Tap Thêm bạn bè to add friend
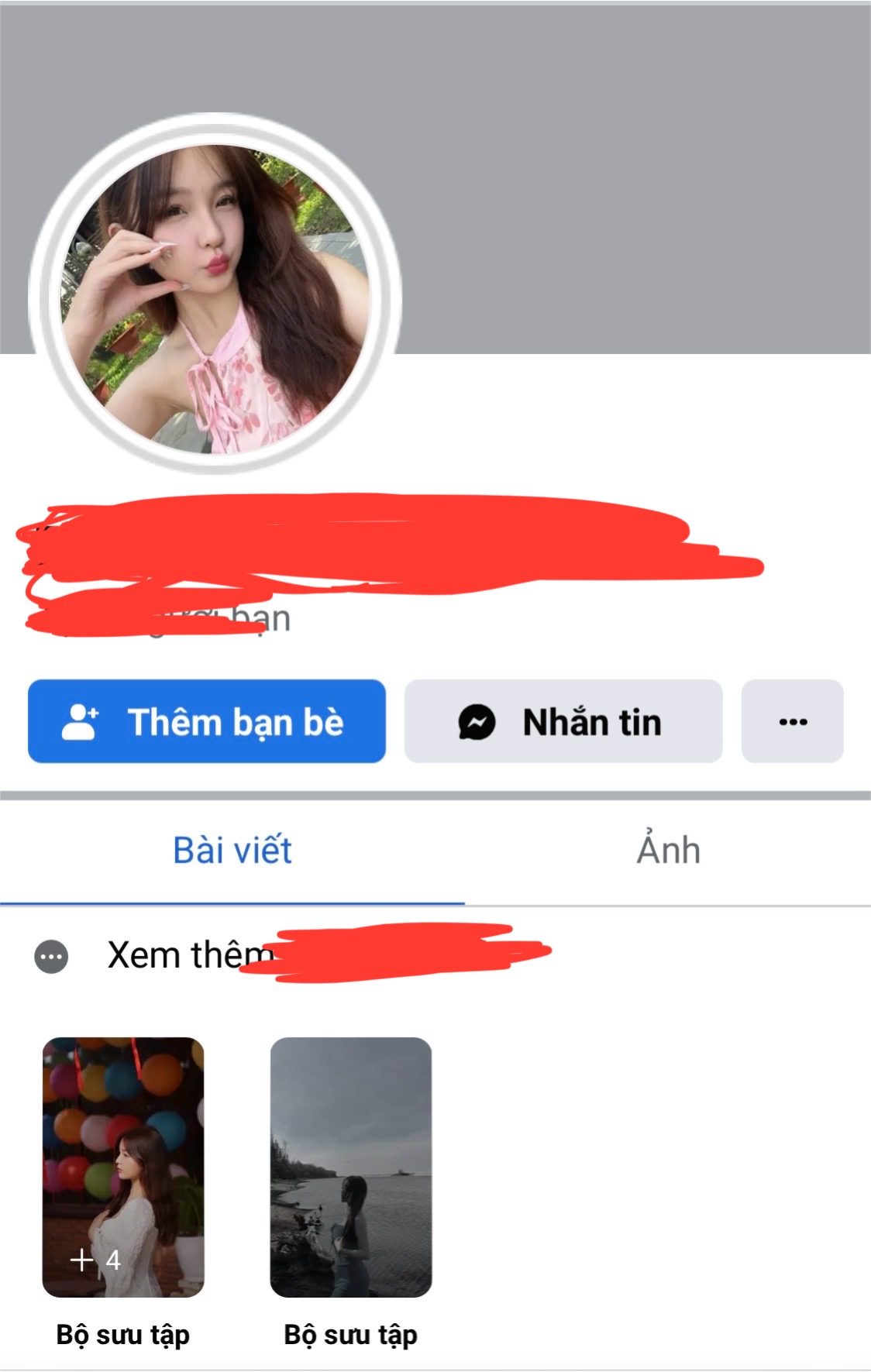Viewport: 871px width, 1372px height. click(x=206, y=721)
